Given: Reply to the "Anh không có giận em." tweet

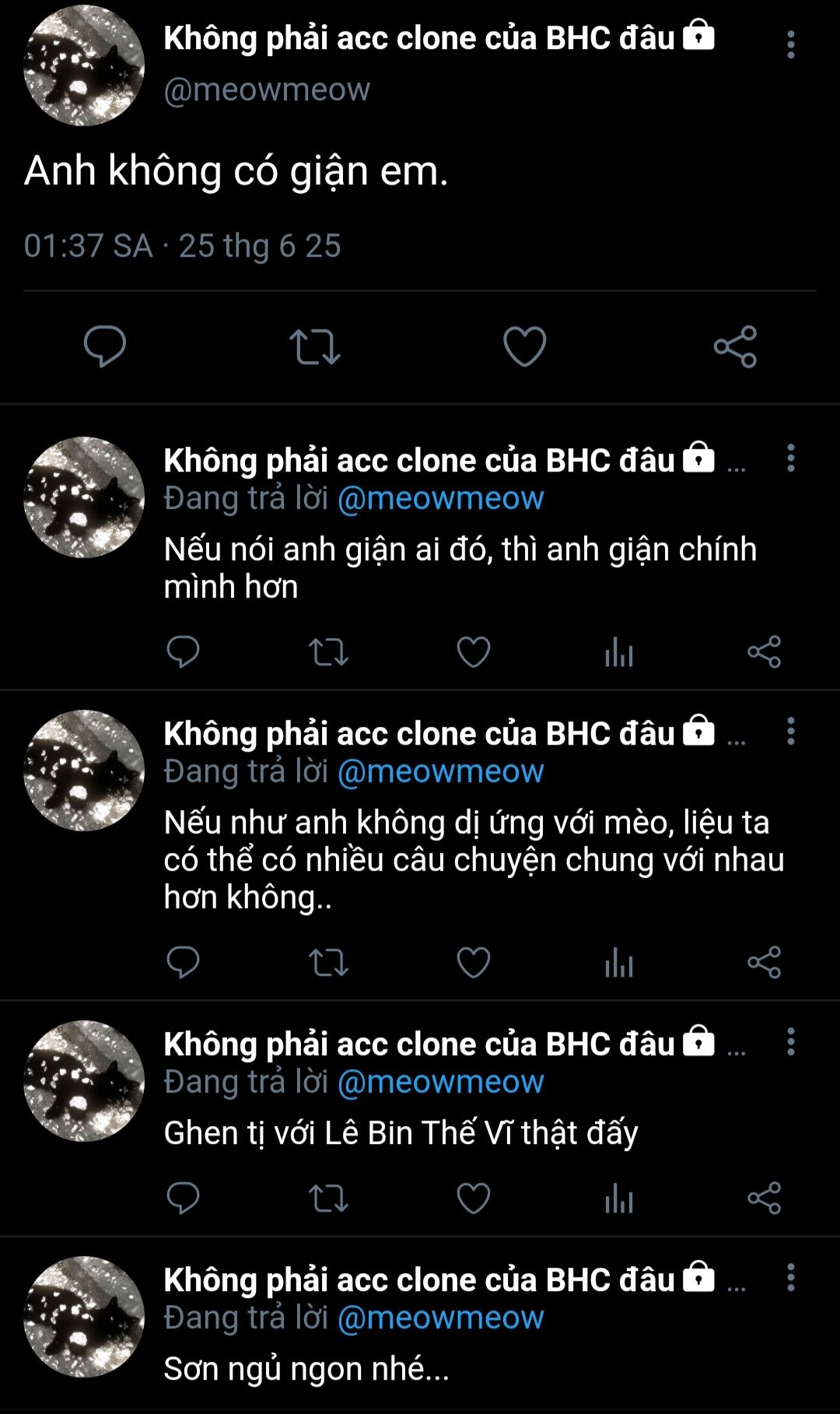Looking at the screenshot, I should 105,346.
